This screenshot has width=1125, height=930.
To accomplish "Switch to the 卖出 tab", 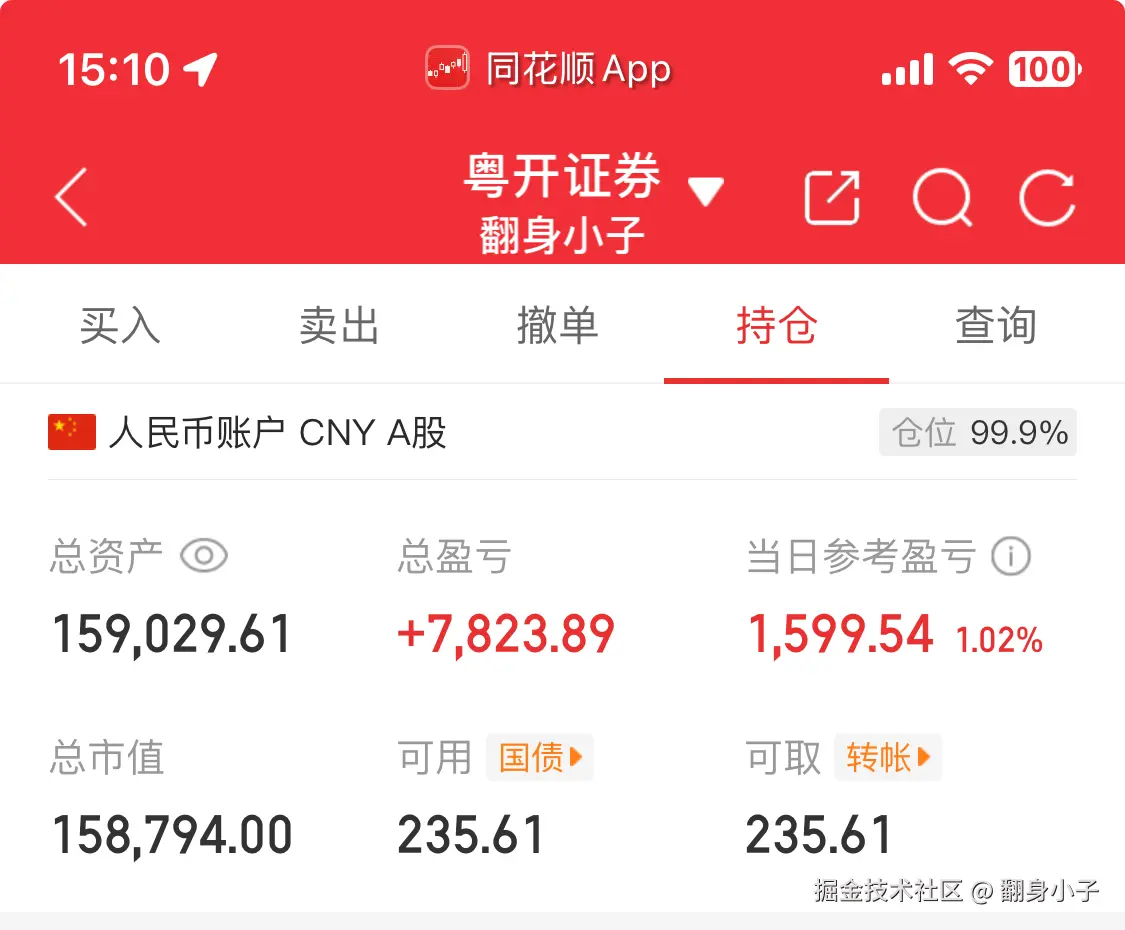I will (339, 326).
